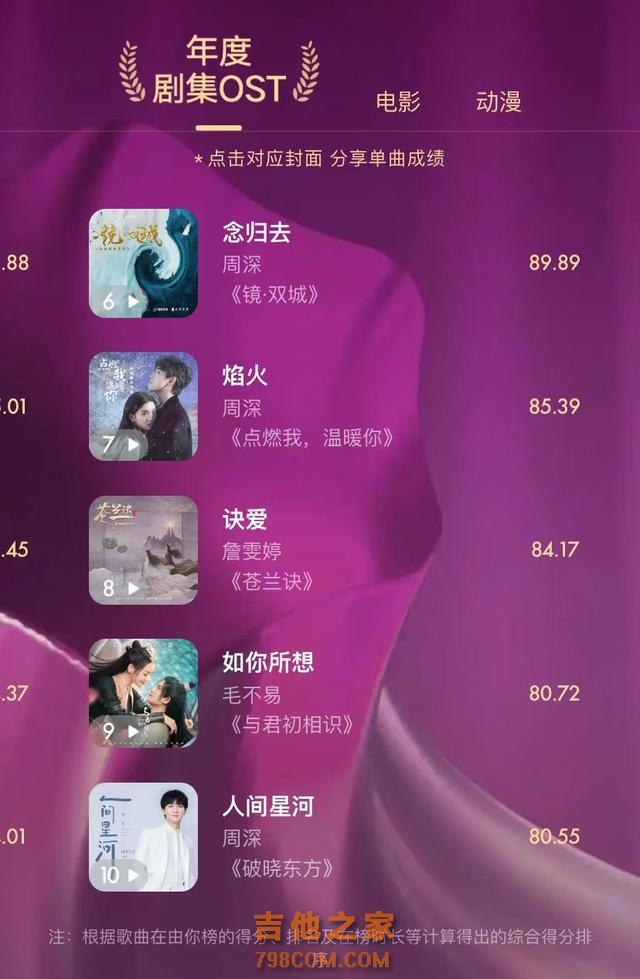Image resolution: width=640 pixels, height=979 pixels.
Task: Switch to the 电影 tab
Action: 398,102
